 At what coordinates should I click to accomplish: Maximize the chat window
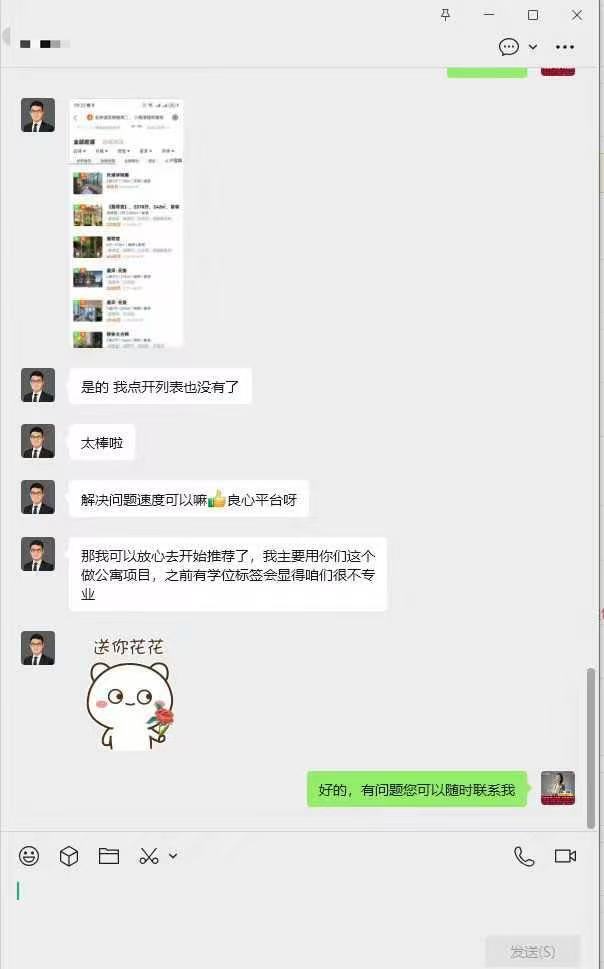click(533, 15)
